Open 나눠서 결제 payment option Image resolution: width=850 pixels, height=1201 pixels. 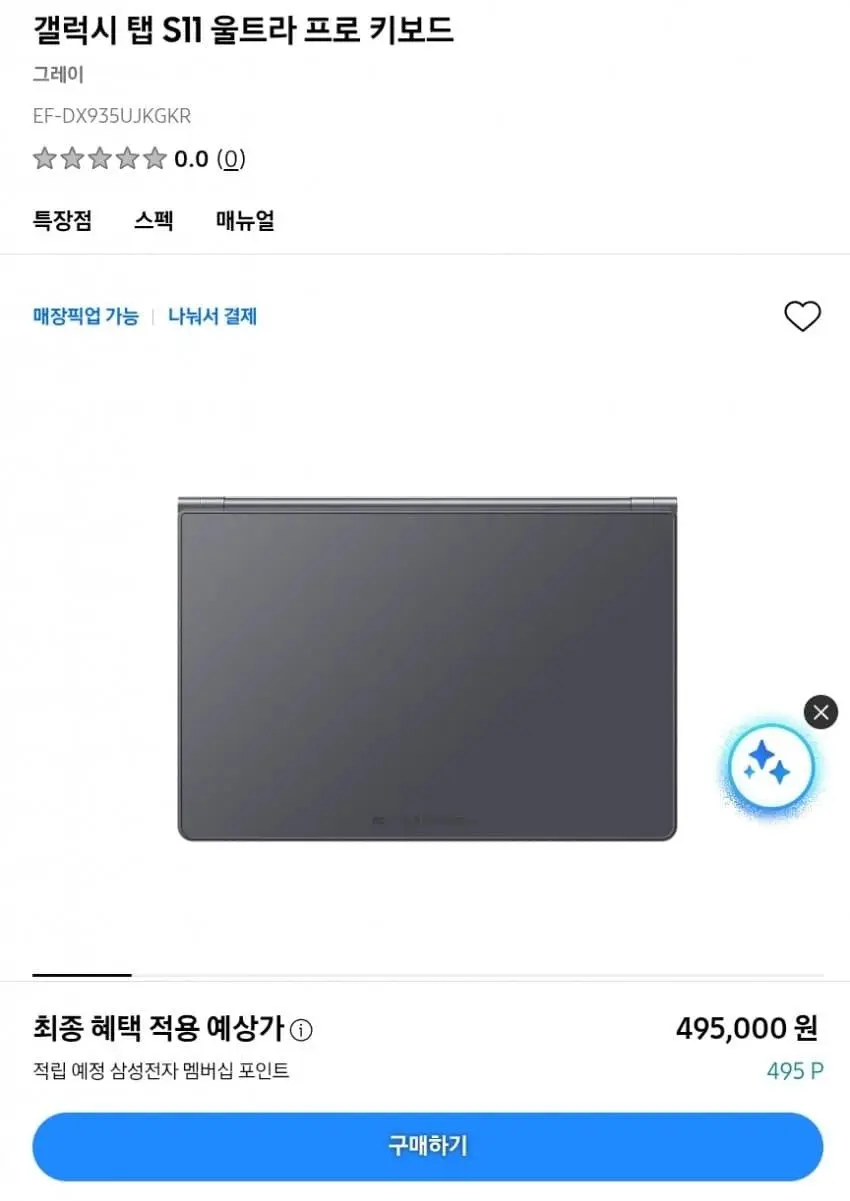coord(212,315)
